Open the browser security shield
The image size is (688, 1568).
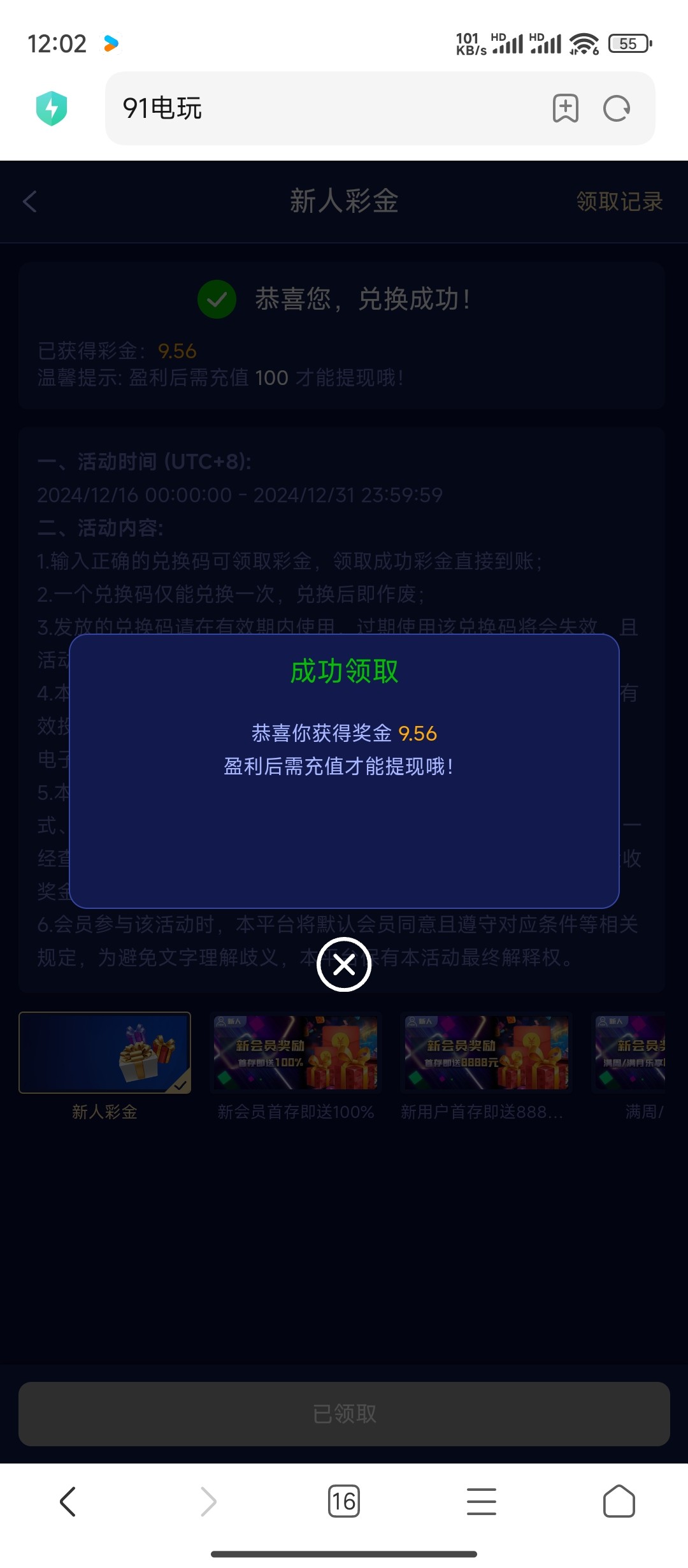coord(52,108)
